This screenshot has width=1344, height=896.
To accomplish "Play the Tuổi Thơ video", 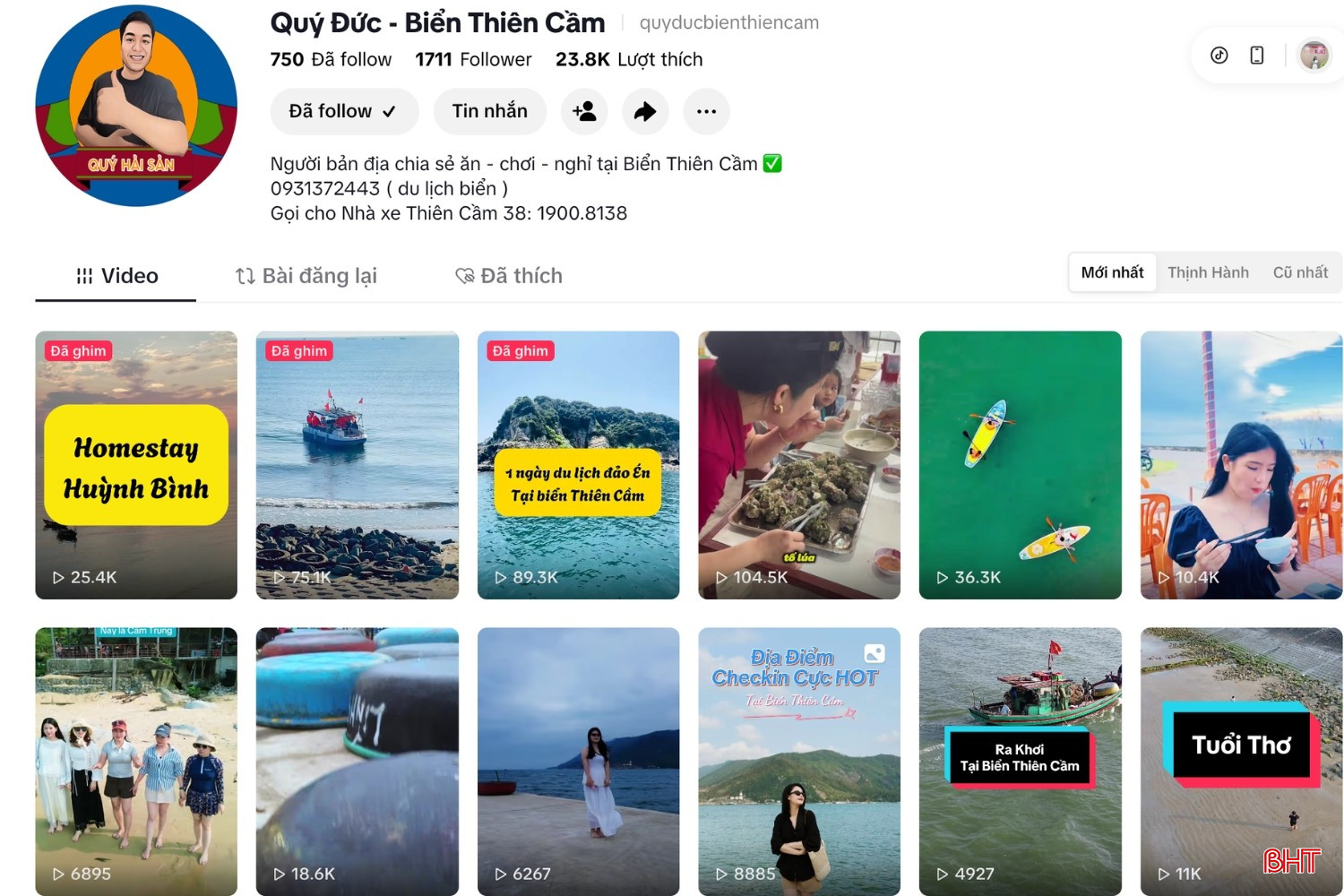I will 1241,761.
